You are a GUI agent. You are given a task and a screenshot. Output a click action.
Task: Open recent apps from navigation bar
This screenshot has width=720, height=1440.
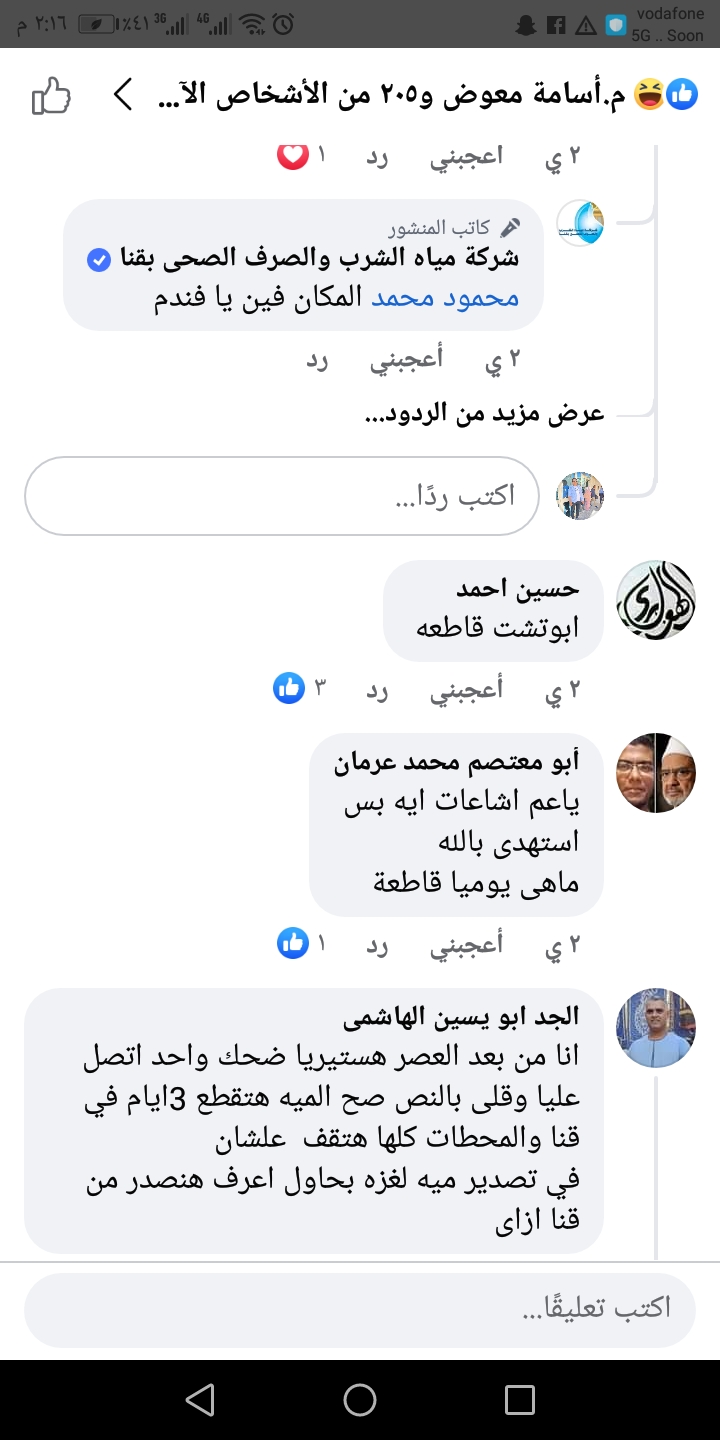tap(519, 1400)
